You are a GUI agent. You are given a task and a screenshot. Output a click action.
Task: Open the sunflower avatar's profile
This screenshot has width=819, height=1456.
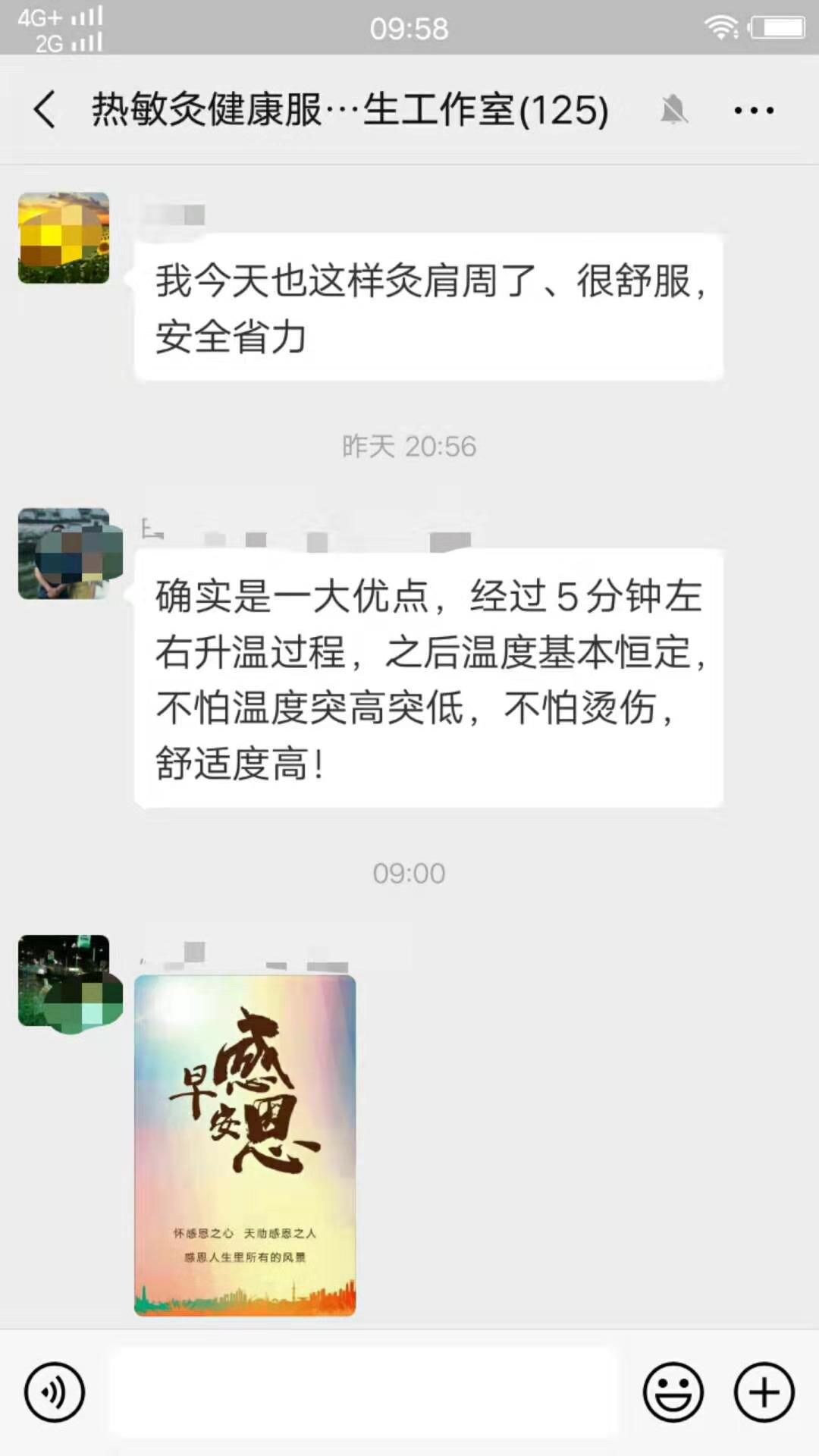pos(64,238)
